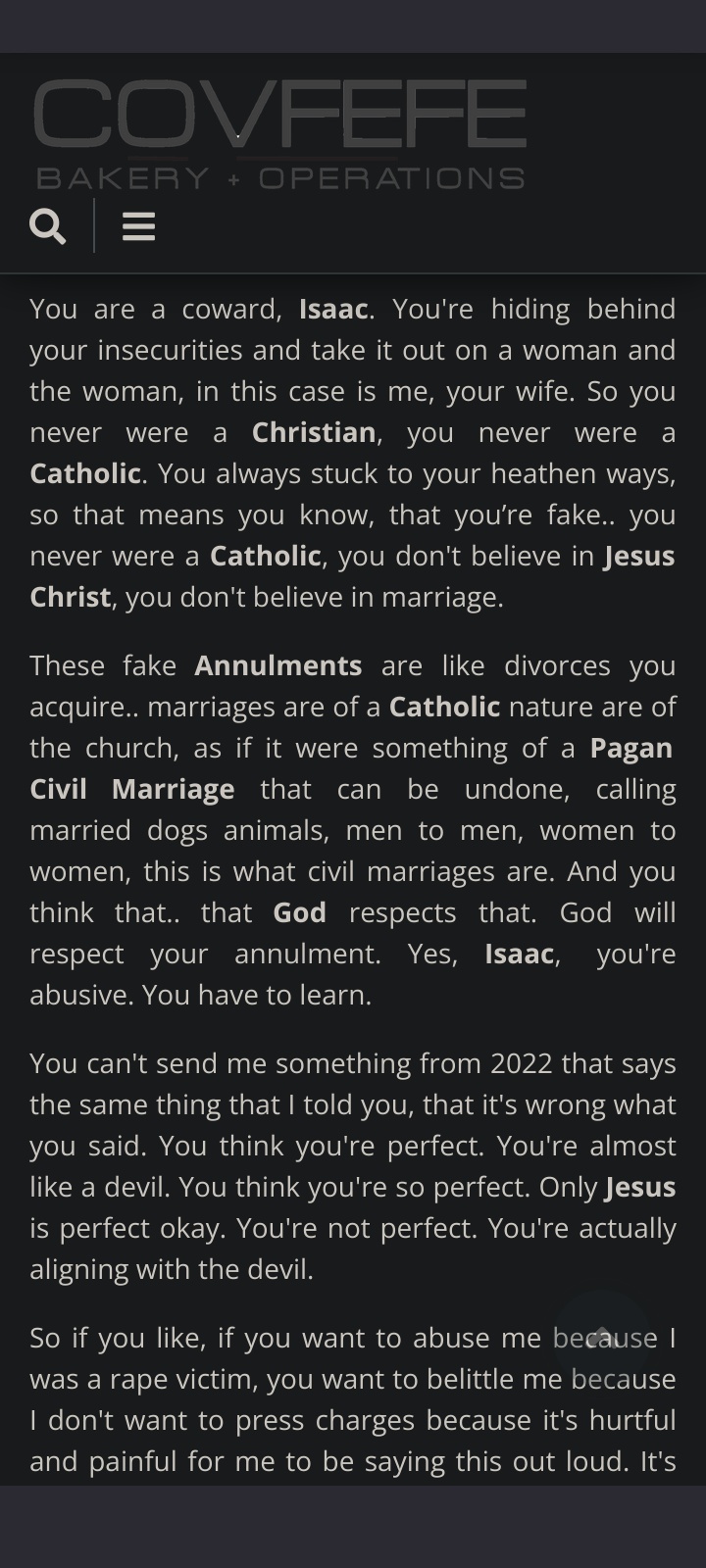Open the site search icon
This screenshot has height=1568, width=706.
48,226
